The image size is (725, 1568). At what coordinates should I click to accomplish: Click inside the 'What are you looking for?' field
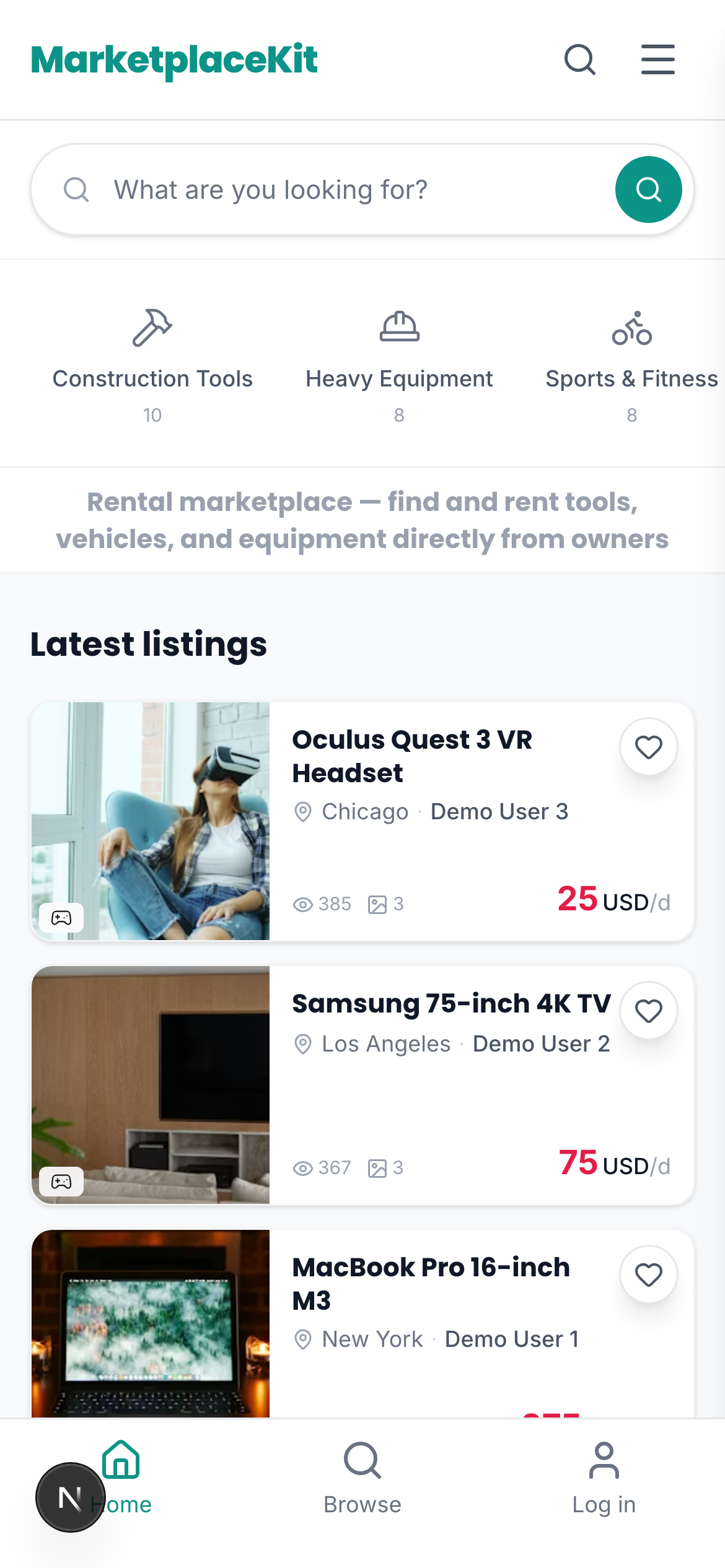(x=310, y=189)
